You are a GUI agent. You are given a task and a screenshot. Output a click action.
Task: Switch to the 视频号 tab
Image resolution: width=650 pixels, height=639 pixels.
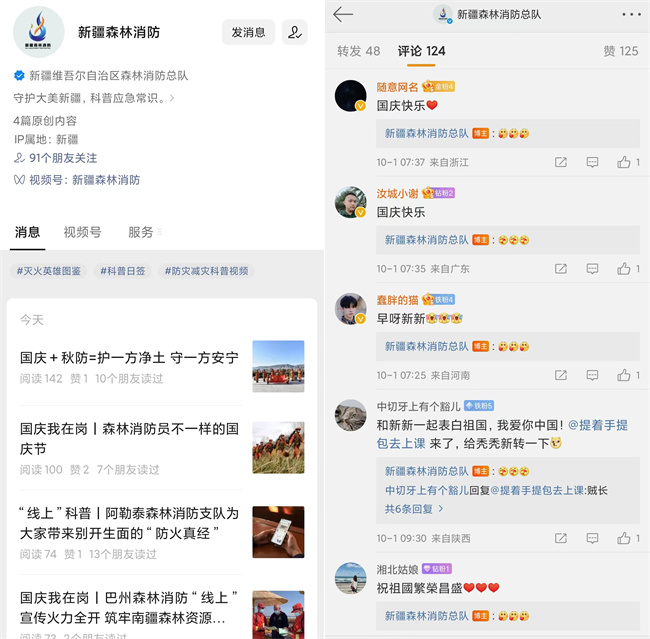pos(82,232)
